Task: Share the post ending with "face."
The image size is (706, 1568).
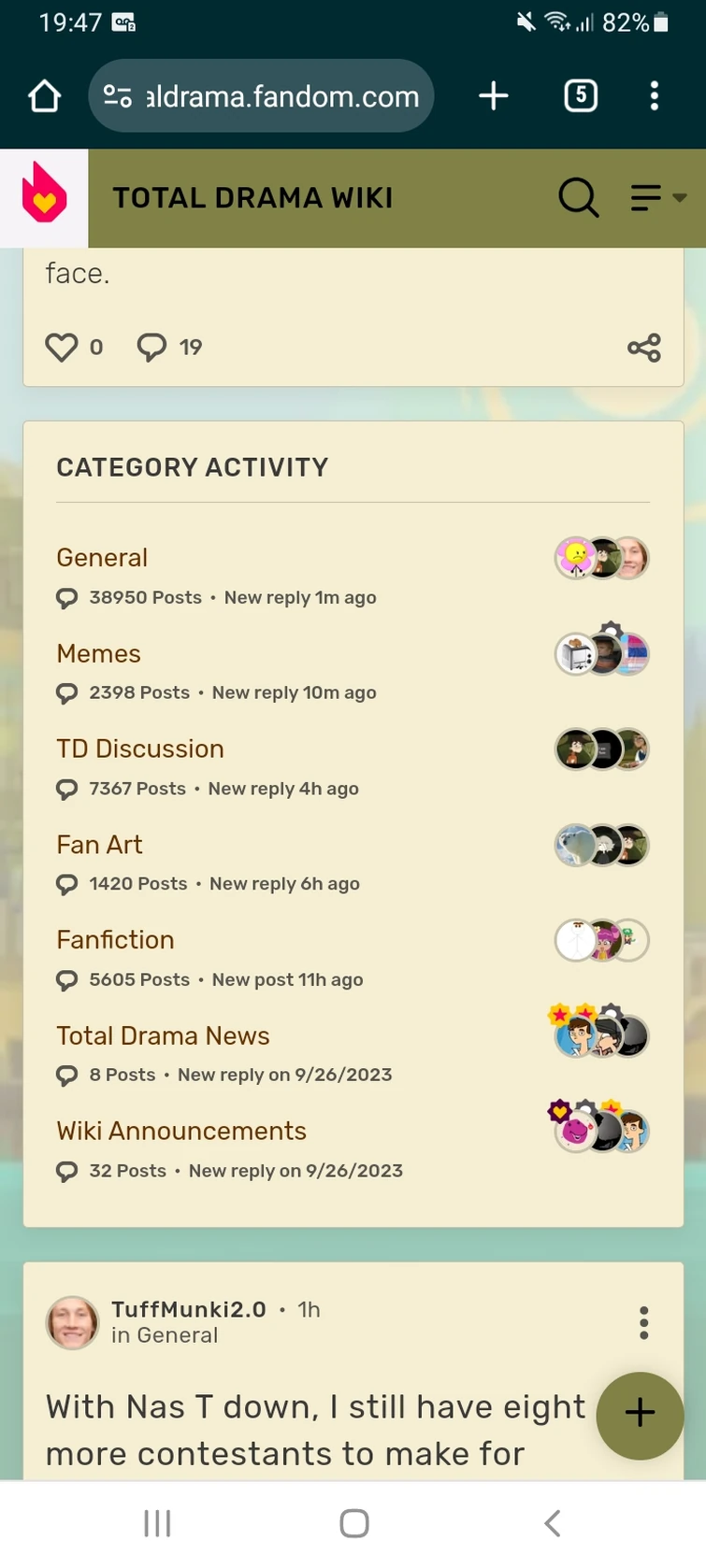Action: [643, 348]
